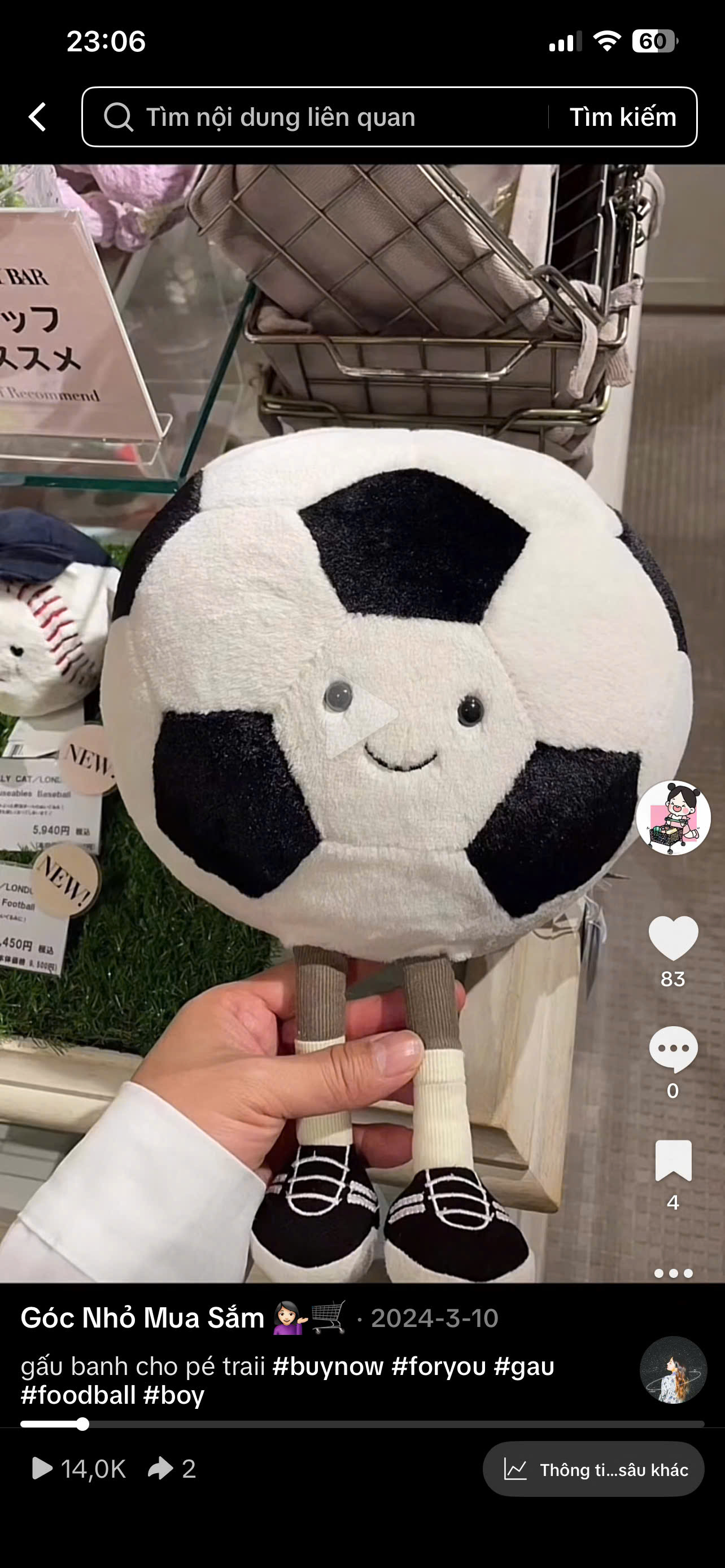Tap the "Tìm kiếm" search button
Image resolution: width=725 pixels, height=1568 pixels.
click(x=622, y=117)
